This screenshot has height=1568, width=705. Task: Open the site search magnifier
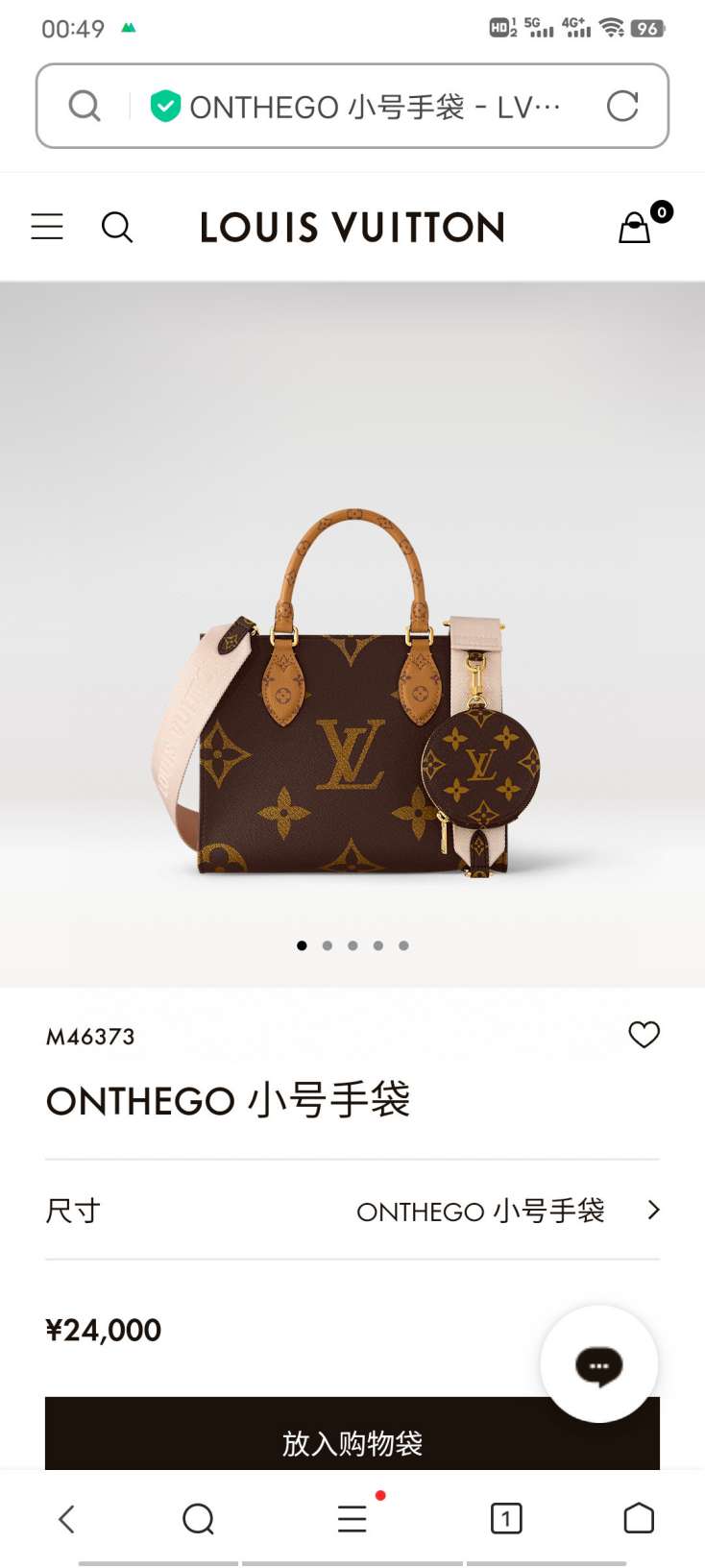[x=117, y=228]
